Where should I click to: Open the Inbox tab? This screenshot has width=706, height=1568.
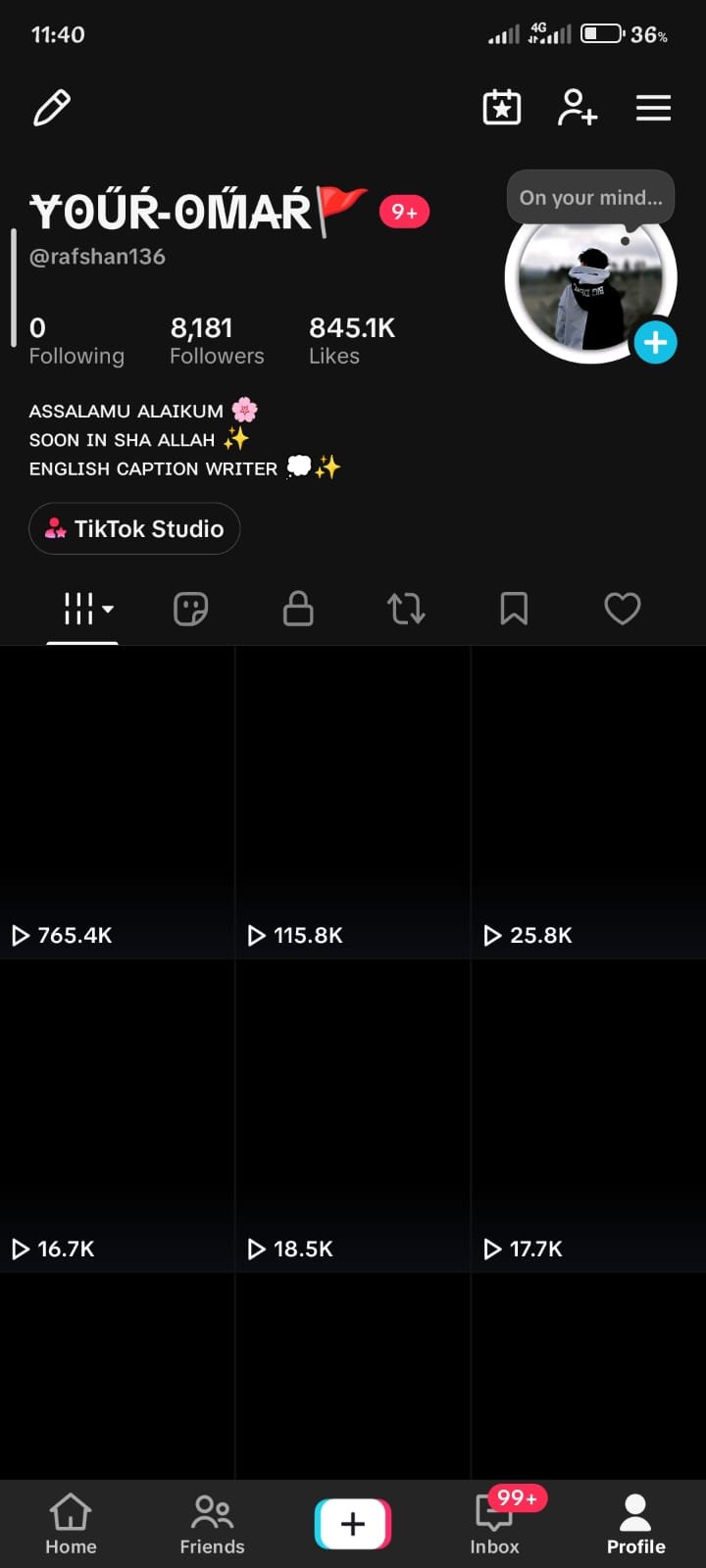494,1524
